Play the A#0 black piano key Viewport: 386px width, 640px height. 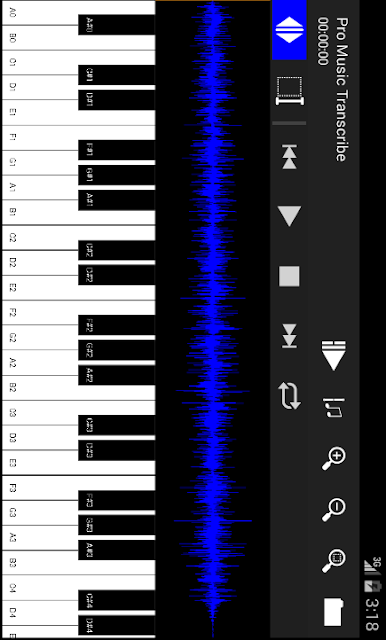point(117,24)
